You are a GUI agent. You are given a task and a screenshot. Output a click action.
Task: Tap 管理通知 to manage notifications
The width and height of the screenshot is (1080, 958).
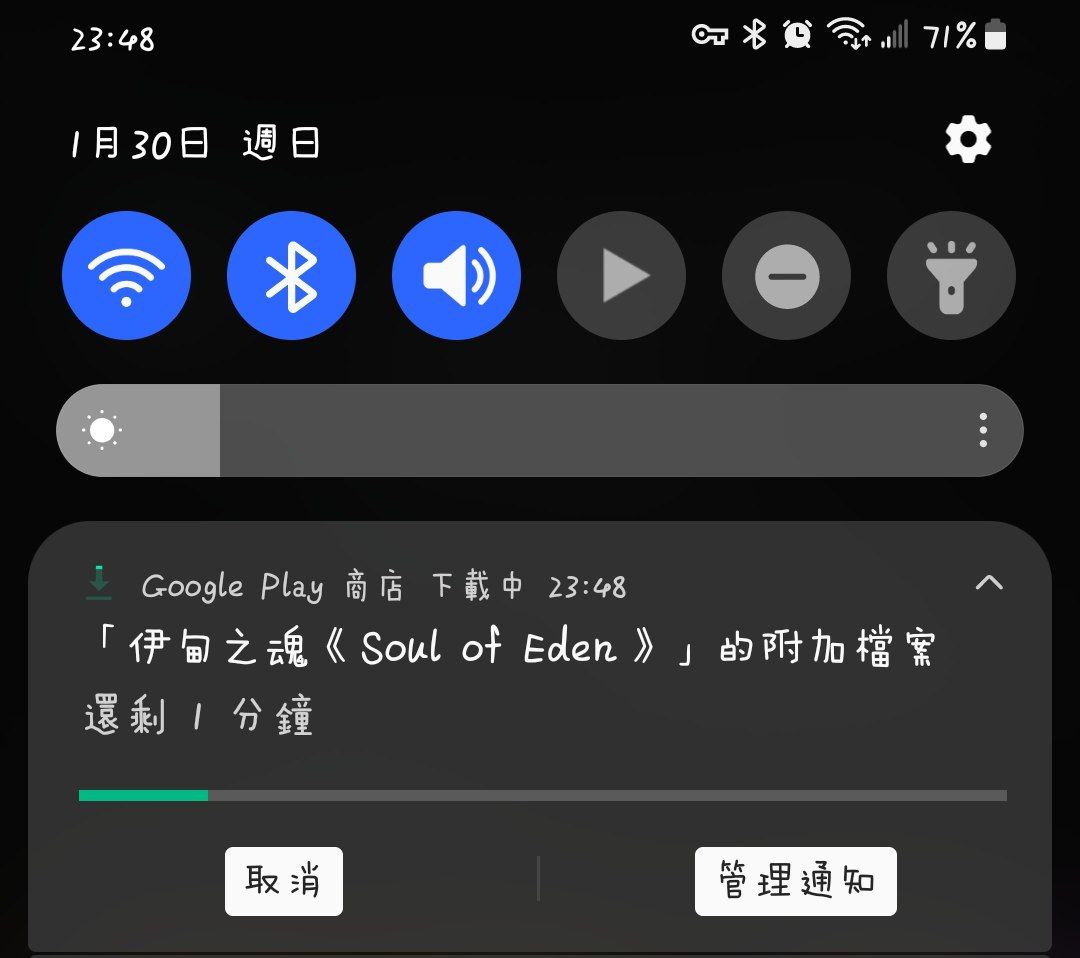click(795, 881)
